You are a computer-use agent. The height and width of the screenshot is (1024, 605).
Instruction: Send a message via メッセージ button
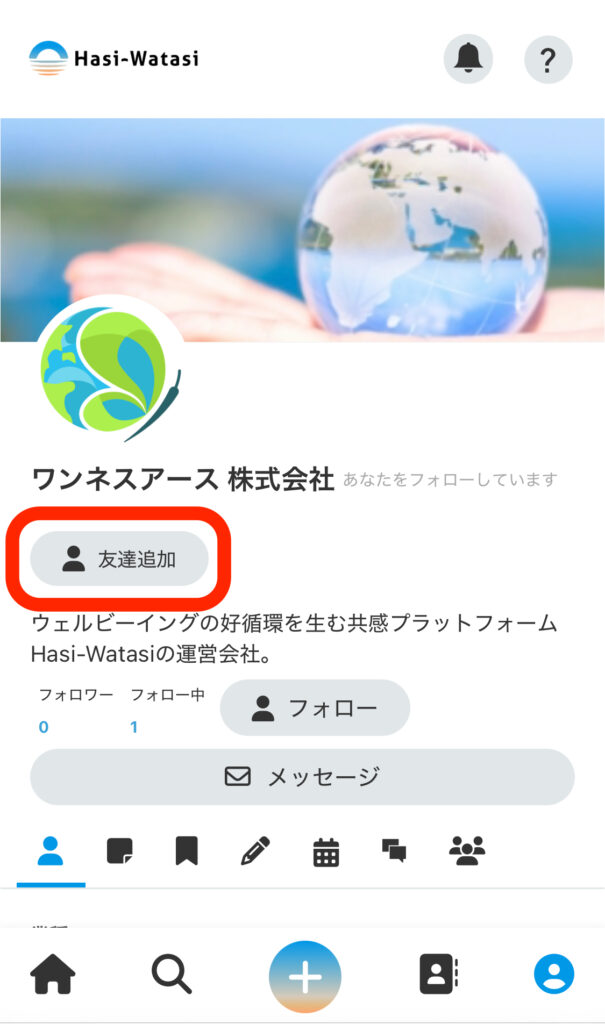coord(302,777)
